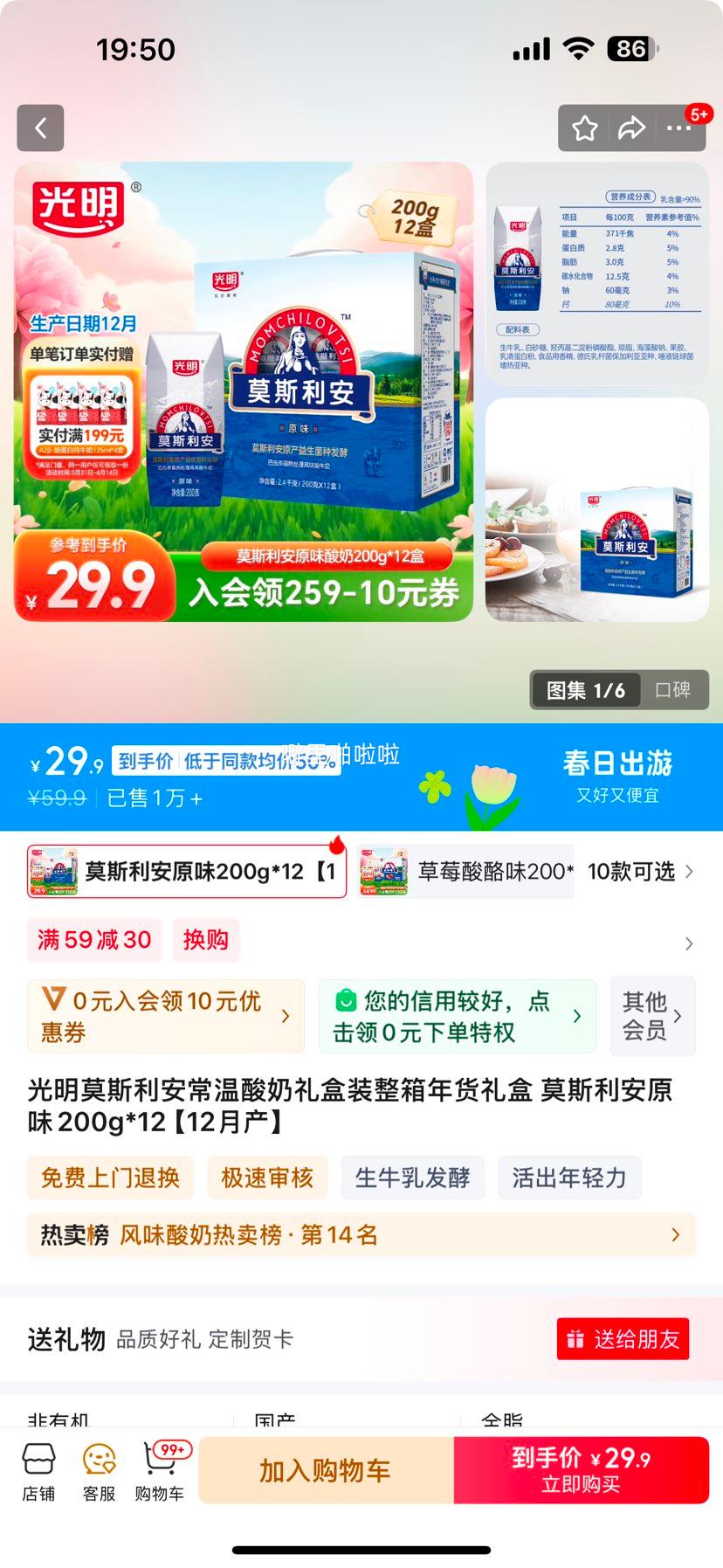723x1568 pixels.
Task: Tap the favorite star icon
Action: 583,128
